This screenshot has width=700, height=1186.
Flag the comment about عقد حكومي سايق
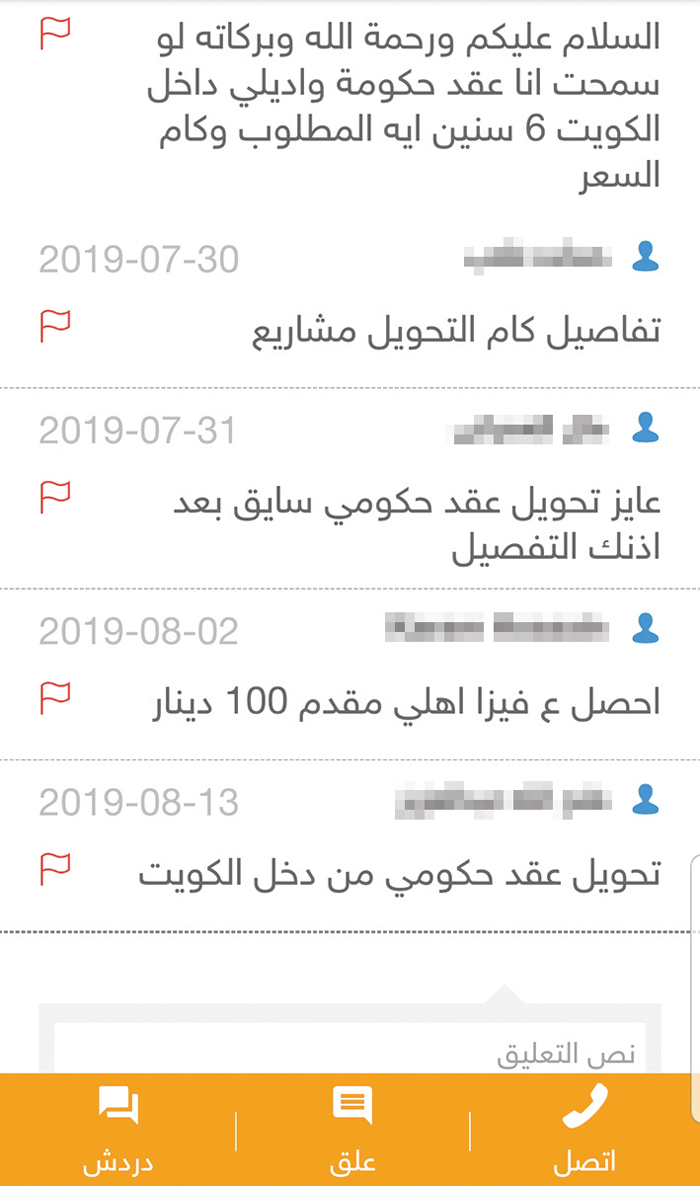pos(55,496)
